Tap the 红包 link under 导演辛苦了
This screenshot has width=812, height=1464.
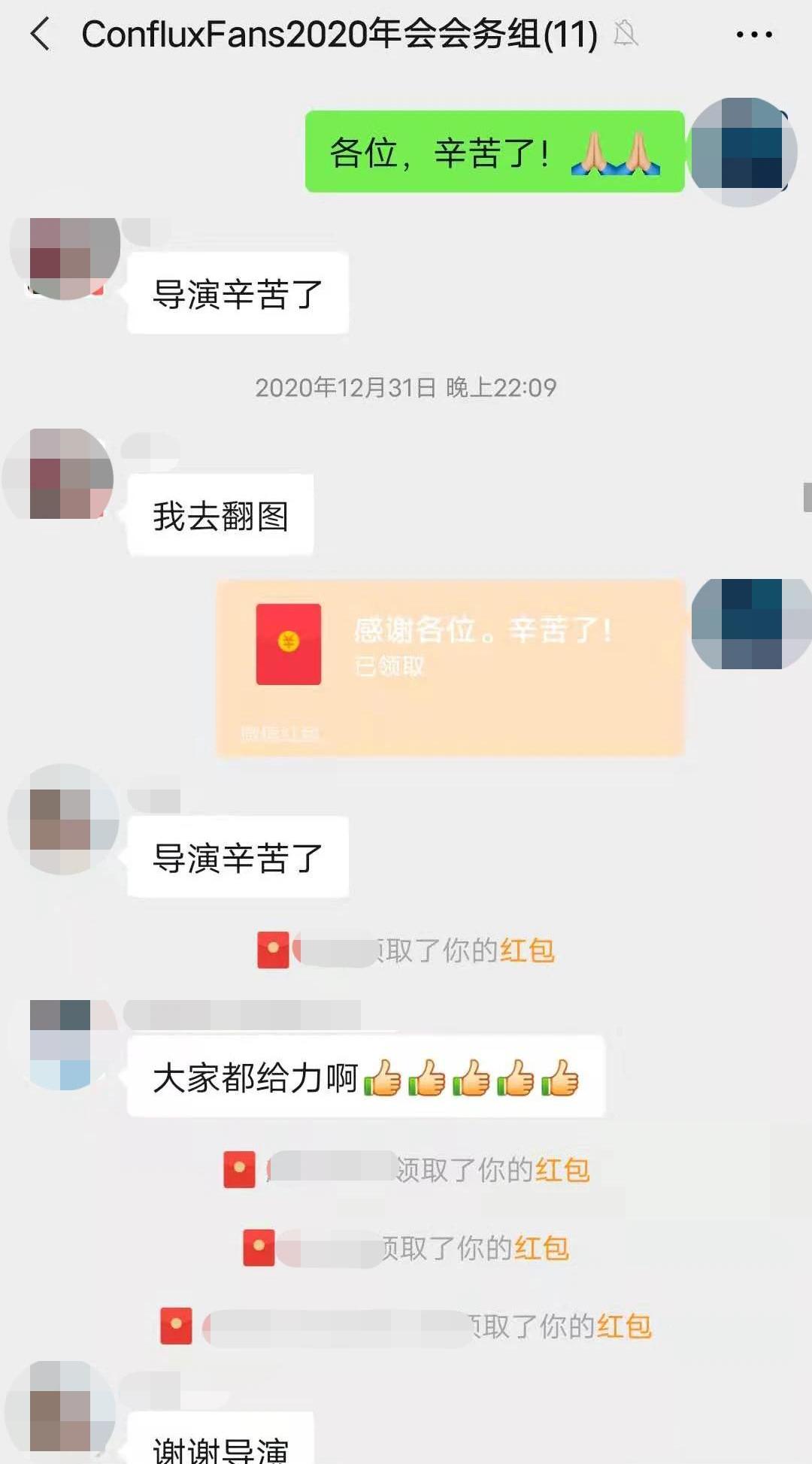[x=527, y=950]
